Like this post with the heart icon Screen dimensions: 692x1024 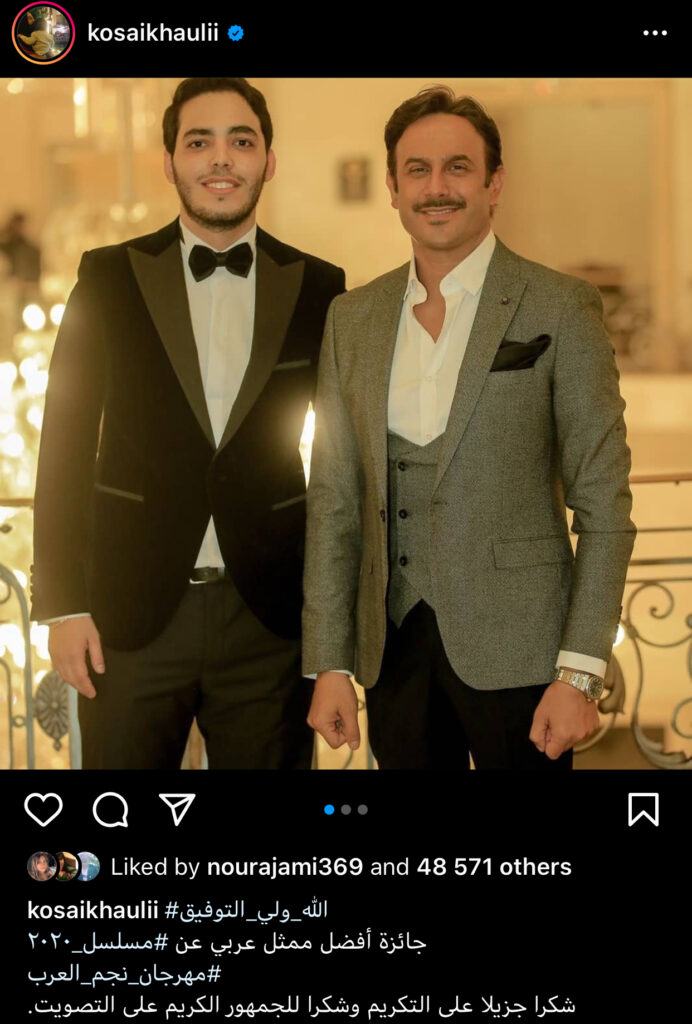point(43,809)
